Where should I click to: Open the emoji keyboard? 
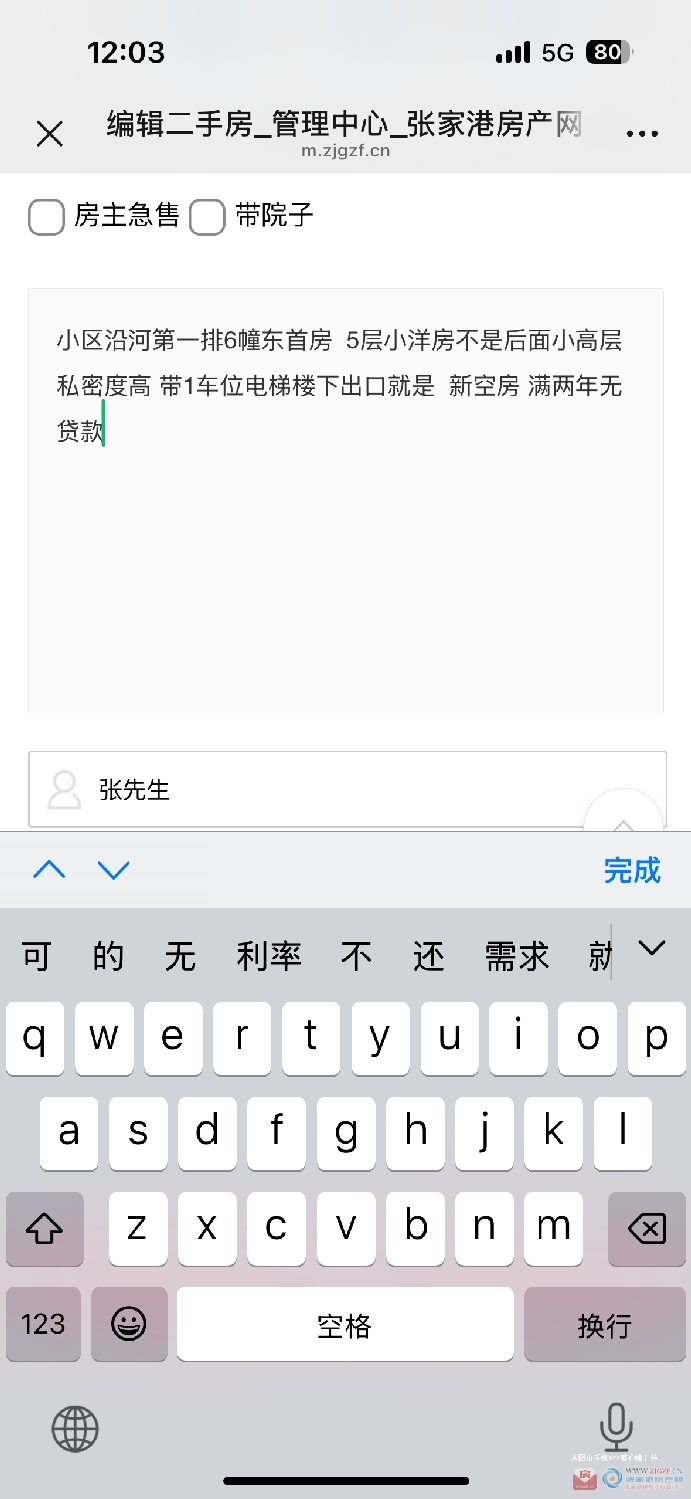coord(129,1324)
